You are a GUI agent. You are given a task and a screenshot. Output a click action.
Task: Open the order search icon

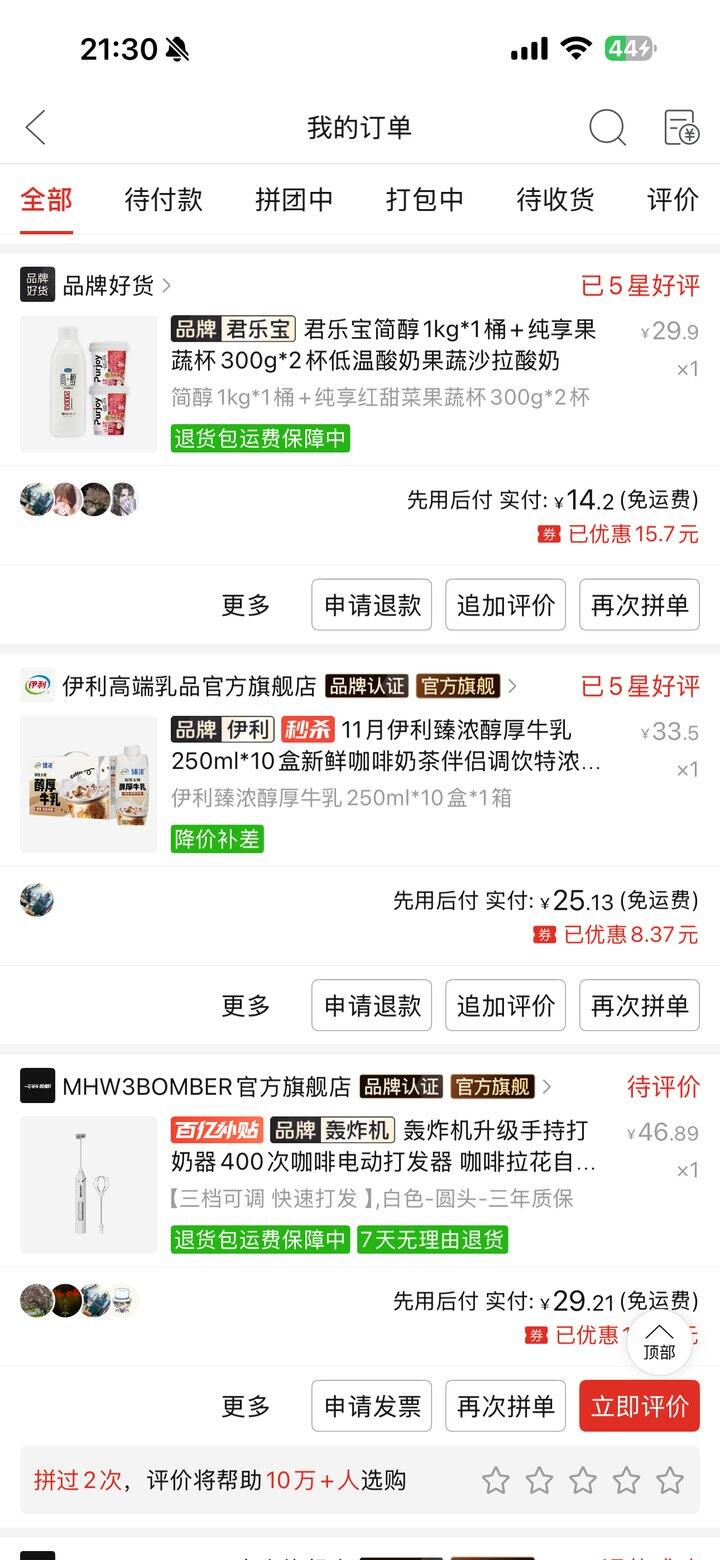[x=606, y=128]
